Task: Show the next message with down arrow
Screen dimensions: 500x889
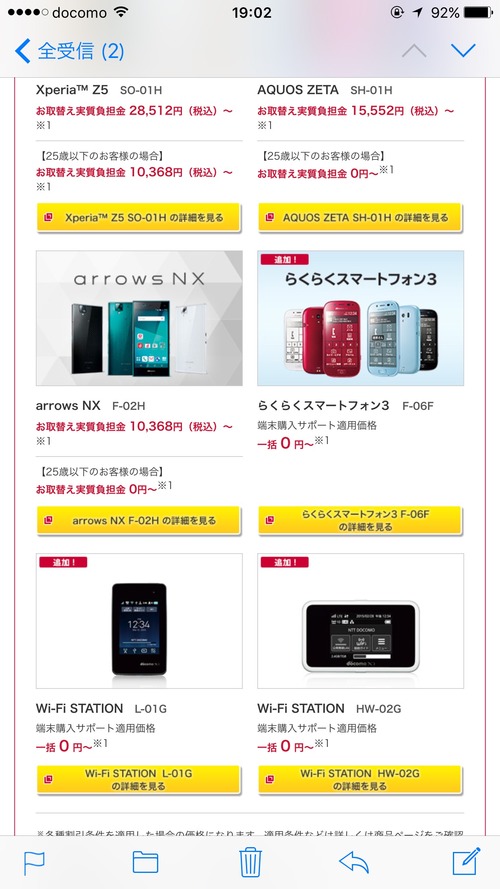Action: pos(463,51)
